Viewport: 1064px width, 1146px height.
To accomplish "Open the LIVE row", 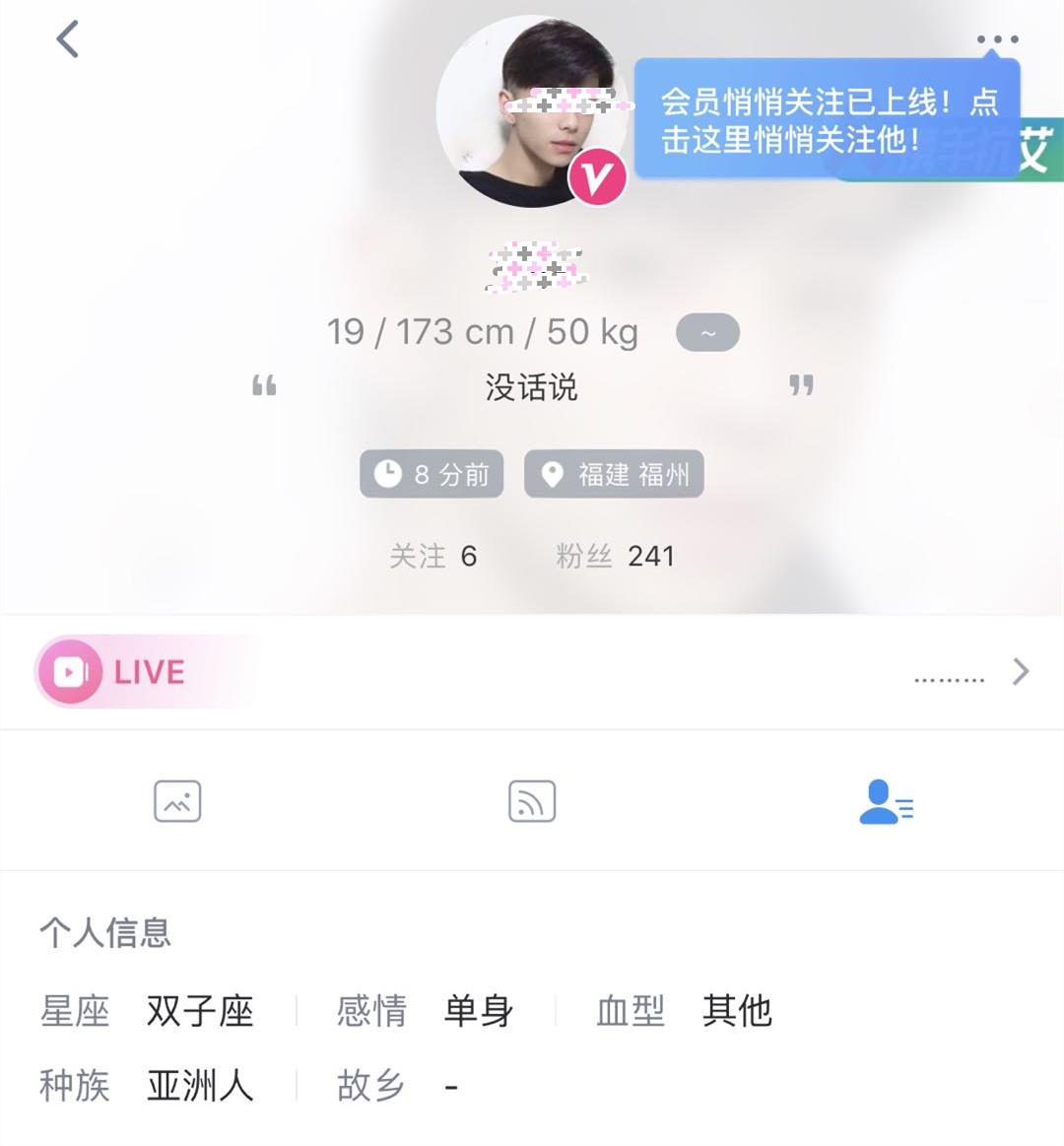I will [532, 672].
